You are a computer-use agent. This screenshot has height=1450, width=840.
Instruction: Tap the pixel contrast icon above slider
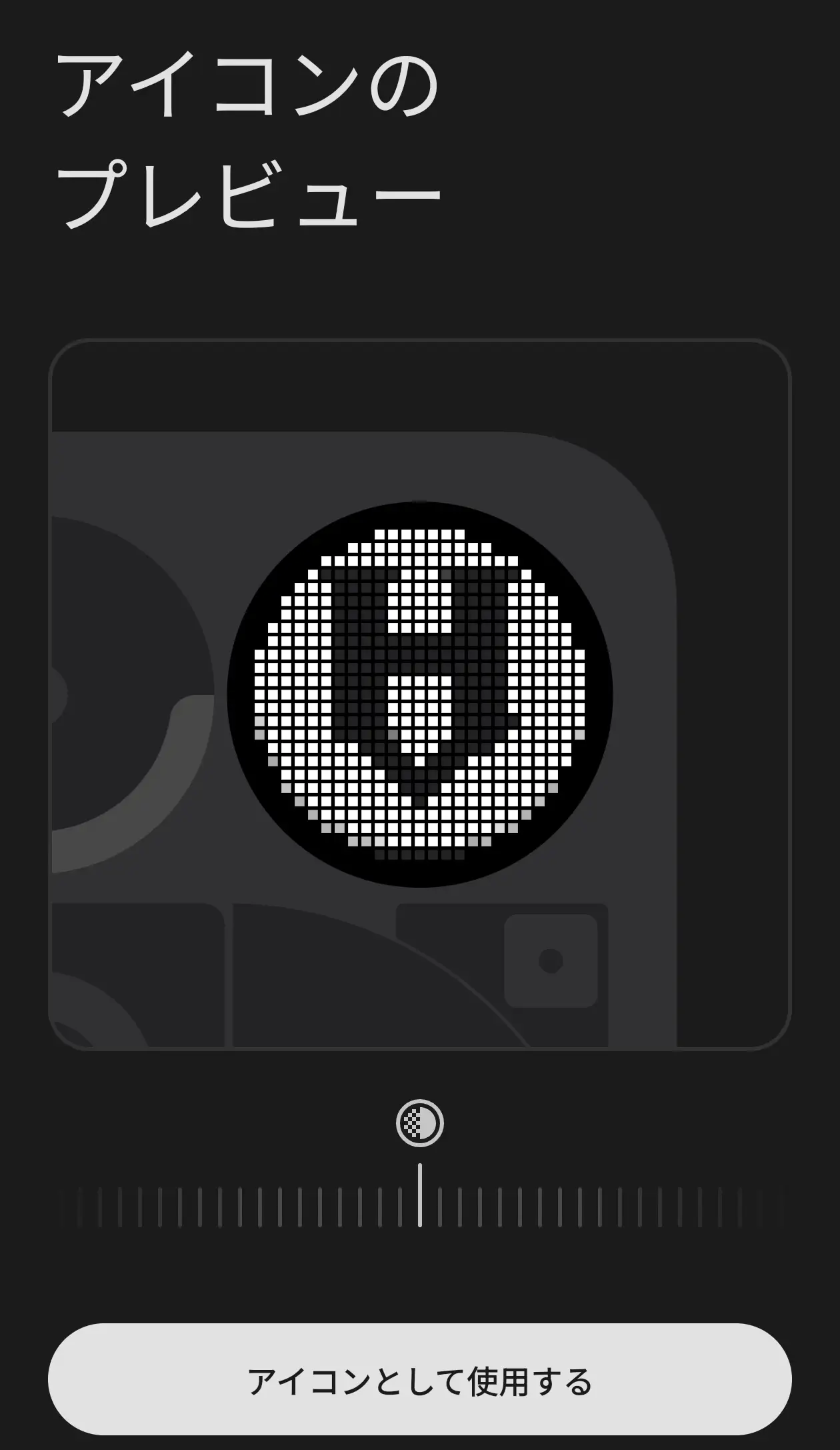(x=420, y=1124)
